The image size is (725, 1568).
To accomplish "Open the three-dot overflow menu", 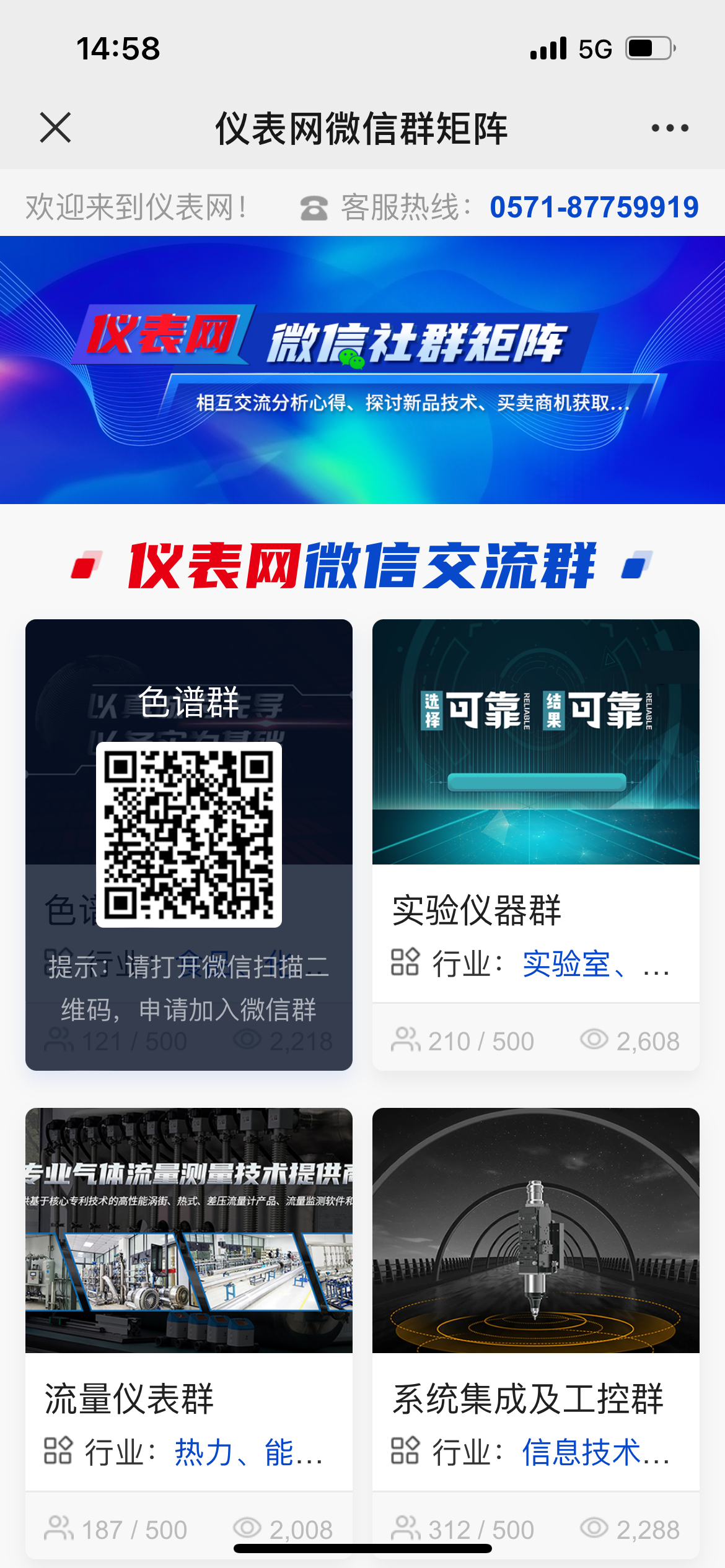I will tap(669, 128).
